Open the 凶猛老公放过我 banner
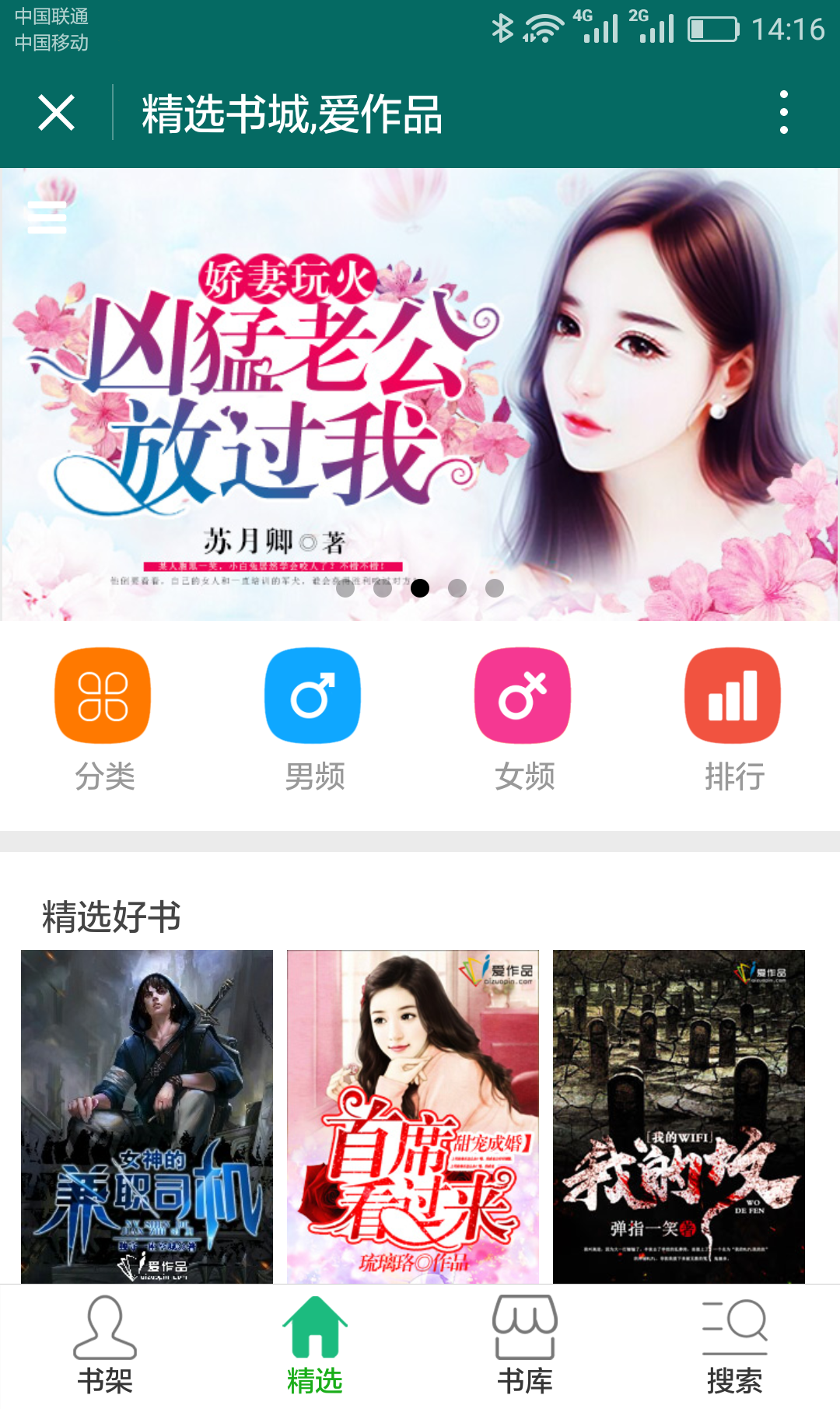 (420, 394)
